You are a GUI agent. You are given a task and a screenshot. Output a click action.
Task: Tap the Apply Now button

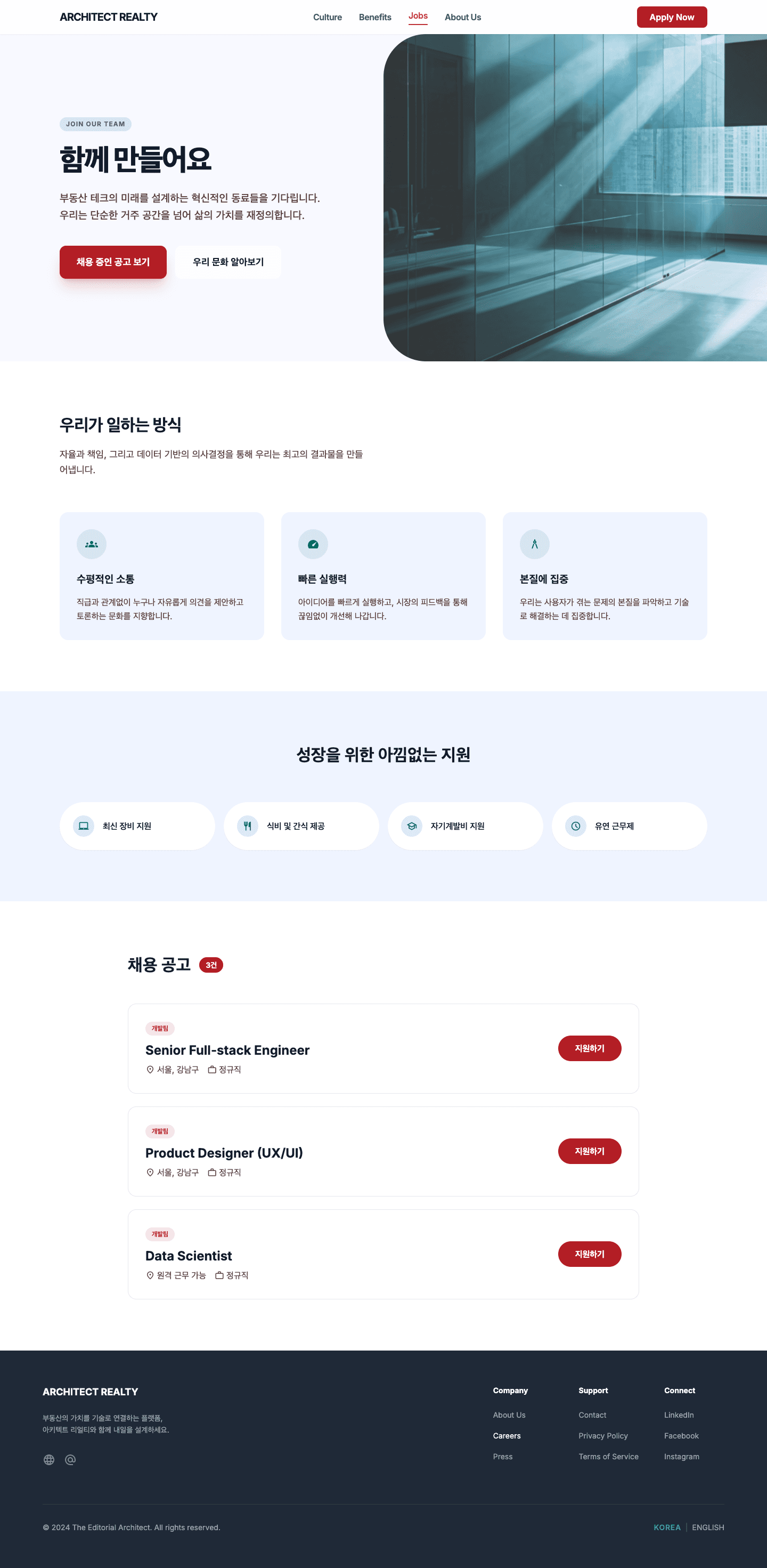(x=671, y=17)
